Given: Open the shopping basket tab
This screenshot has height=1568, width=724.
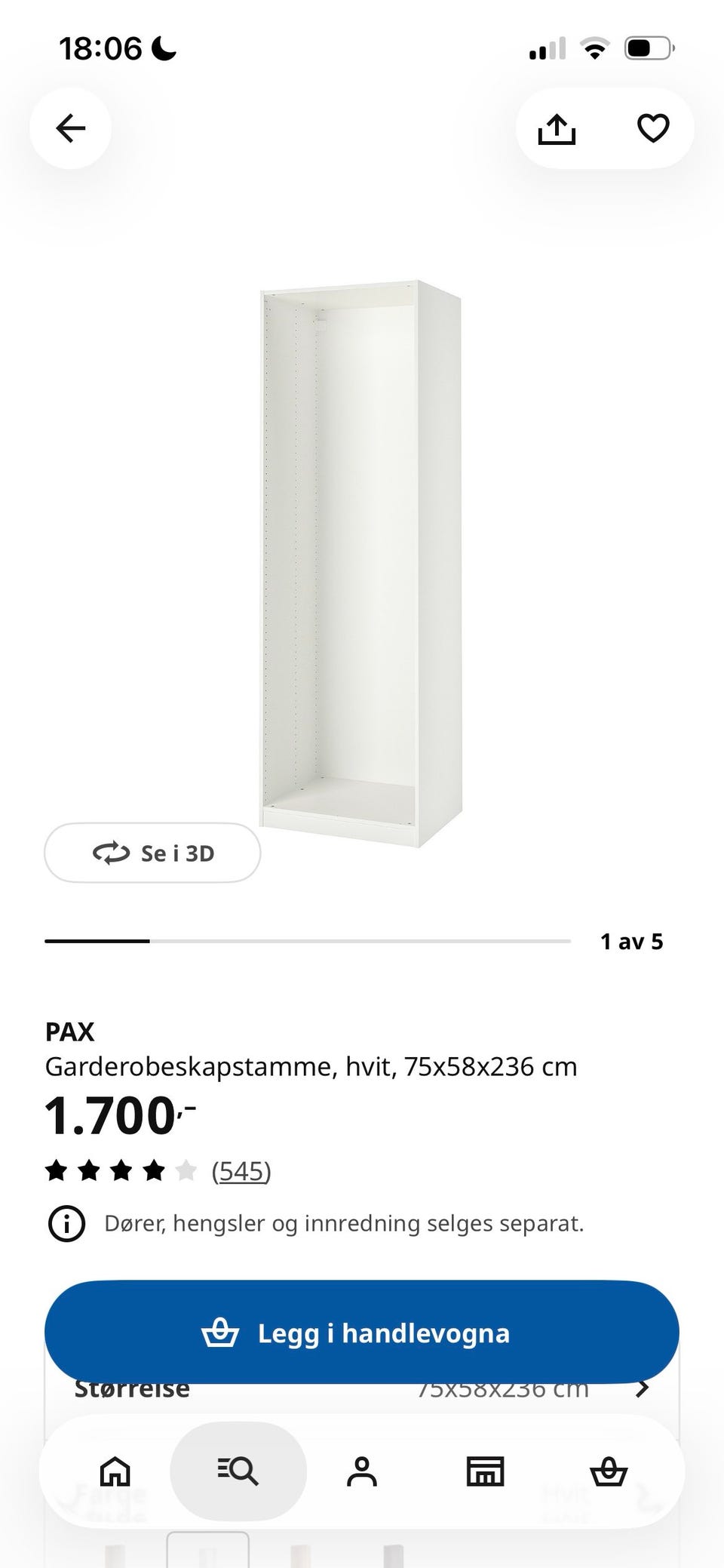Looking at the screenshot, I should coord(609,1471).
